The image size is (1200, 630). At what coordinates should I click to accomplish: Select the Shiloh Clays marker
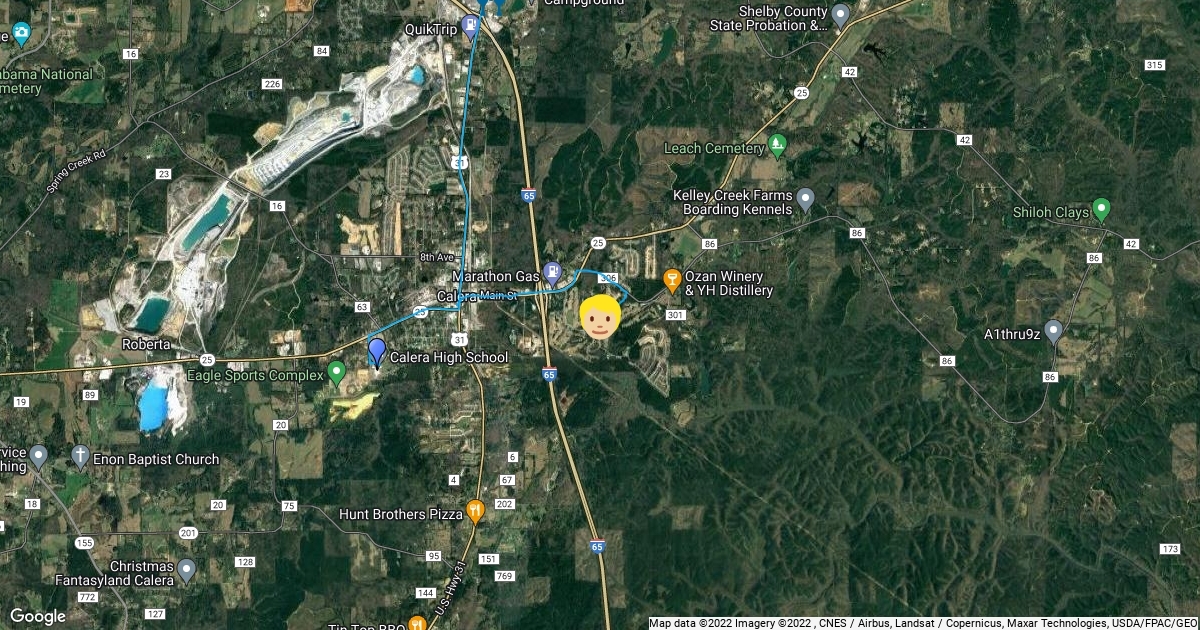click(x=1102, y=210)
